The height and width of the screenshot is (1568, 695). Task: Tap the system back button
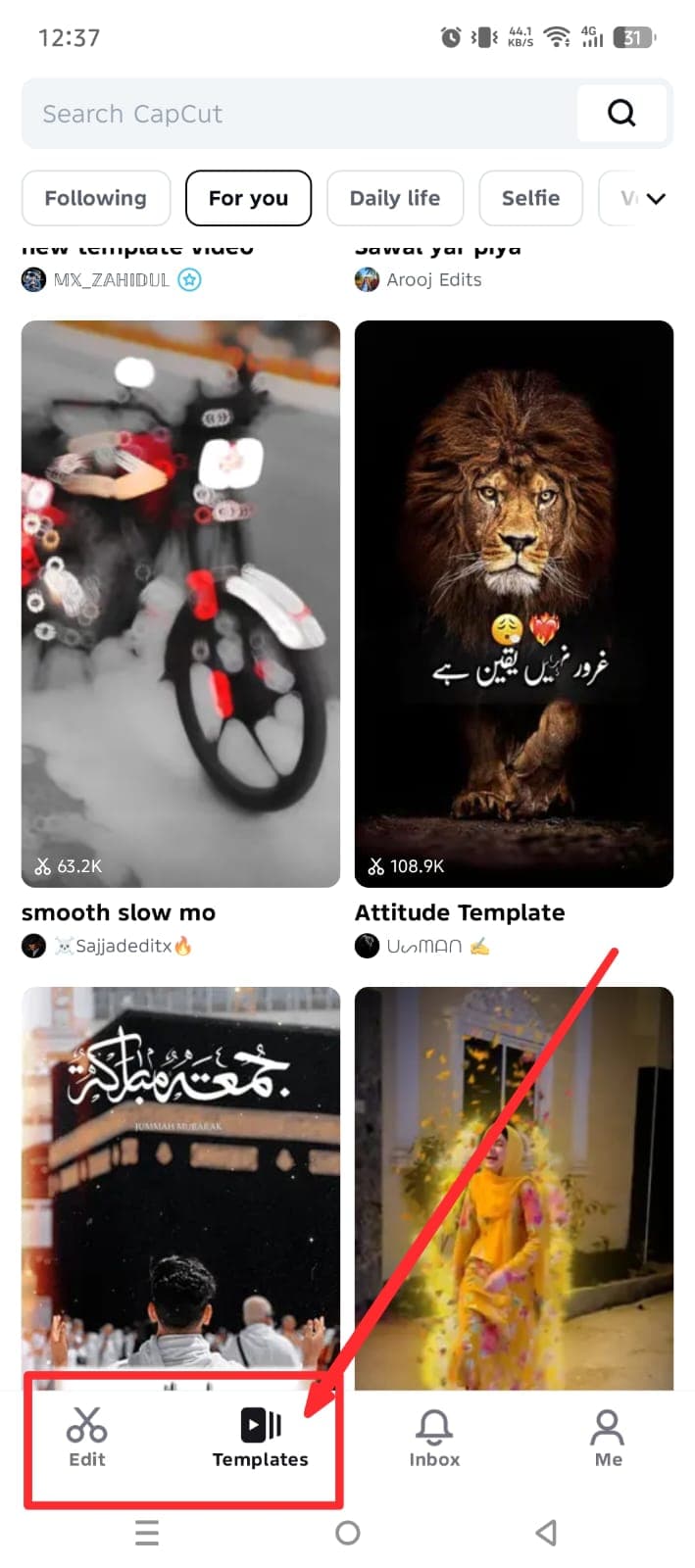pyautogui.click(x=547, y=1532)
